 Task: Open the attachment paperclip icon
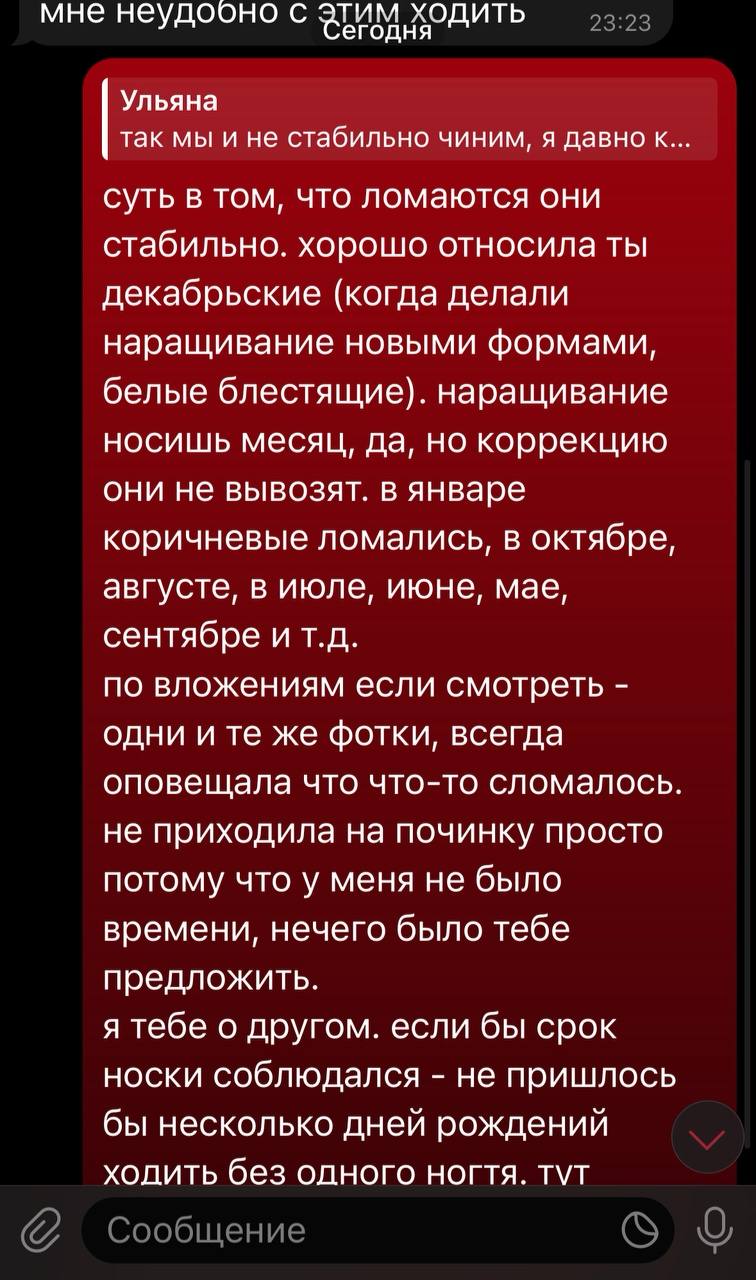[40, 1229]
